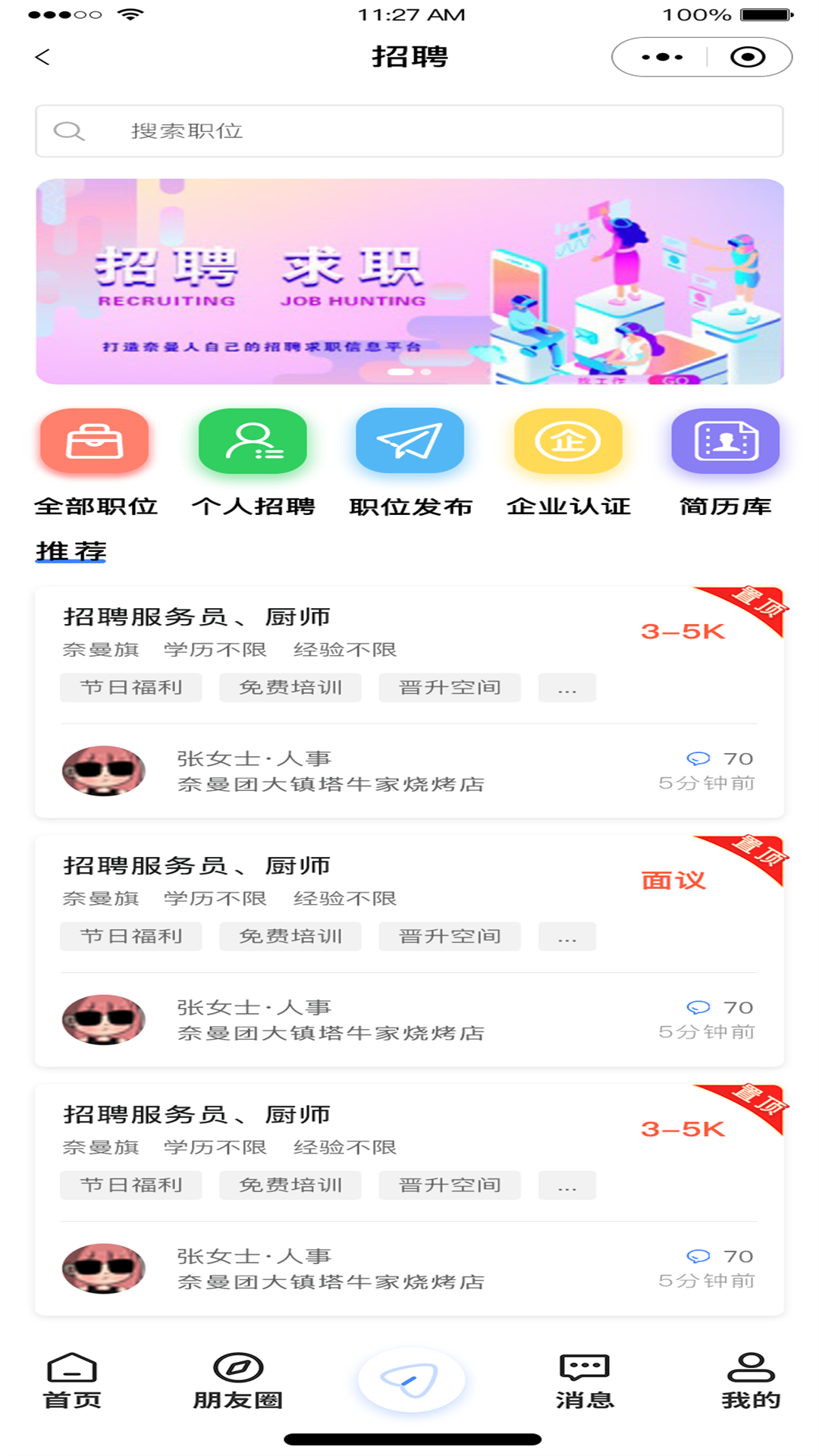Tap the back arrow to leave 招聘 page
This screenshot has width=819, height=1456.
(42, 56)
